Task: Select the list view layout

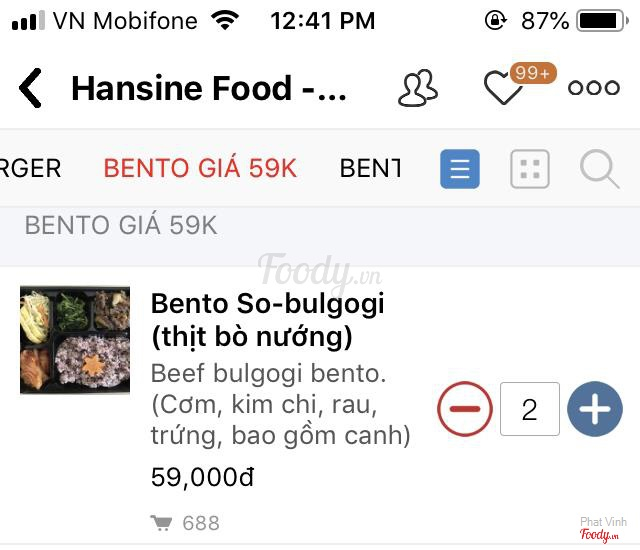Action: point(460,169)
